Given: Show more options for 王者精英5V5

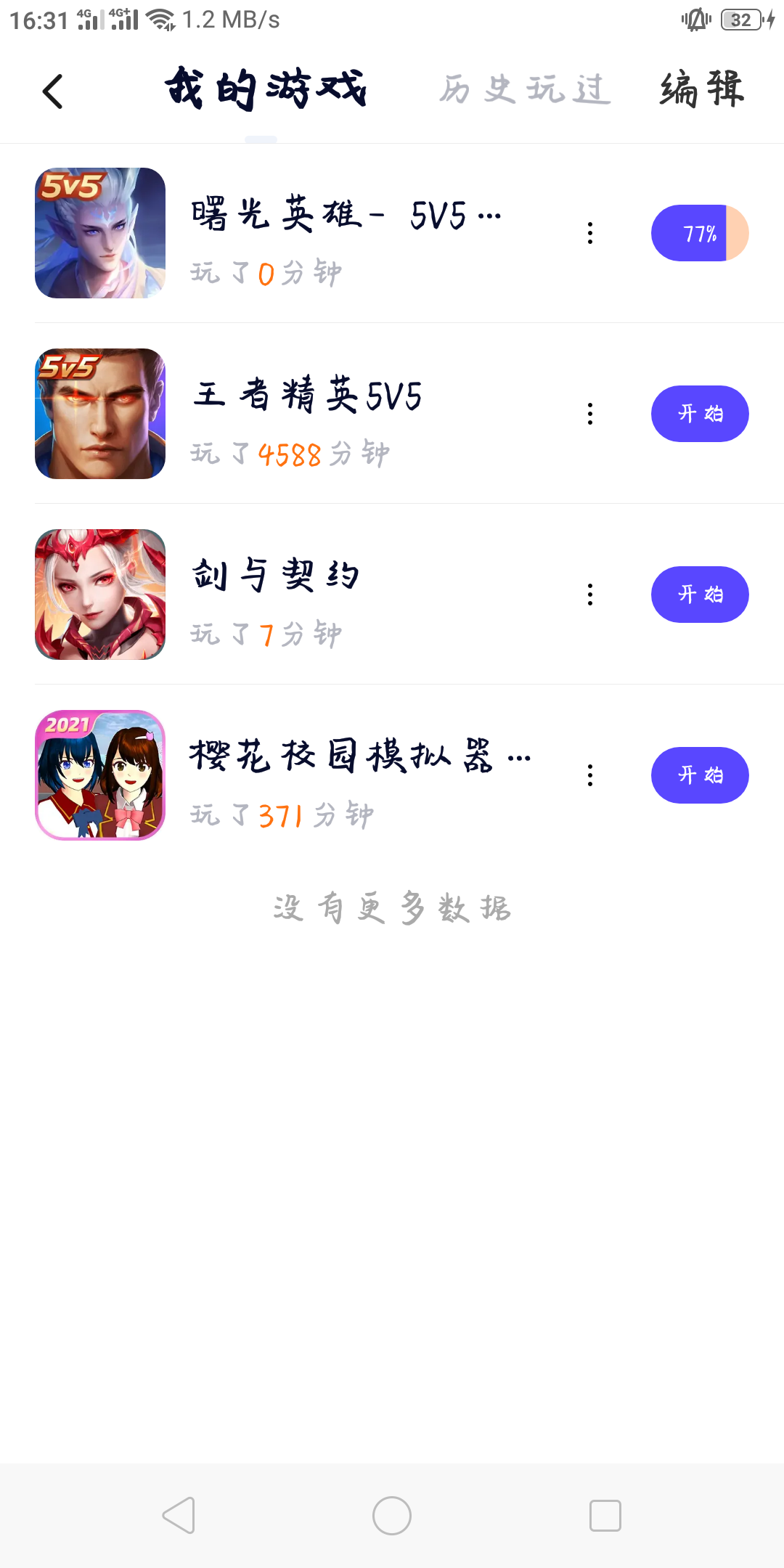Looking at the screenshot, I should coord(590,414).
